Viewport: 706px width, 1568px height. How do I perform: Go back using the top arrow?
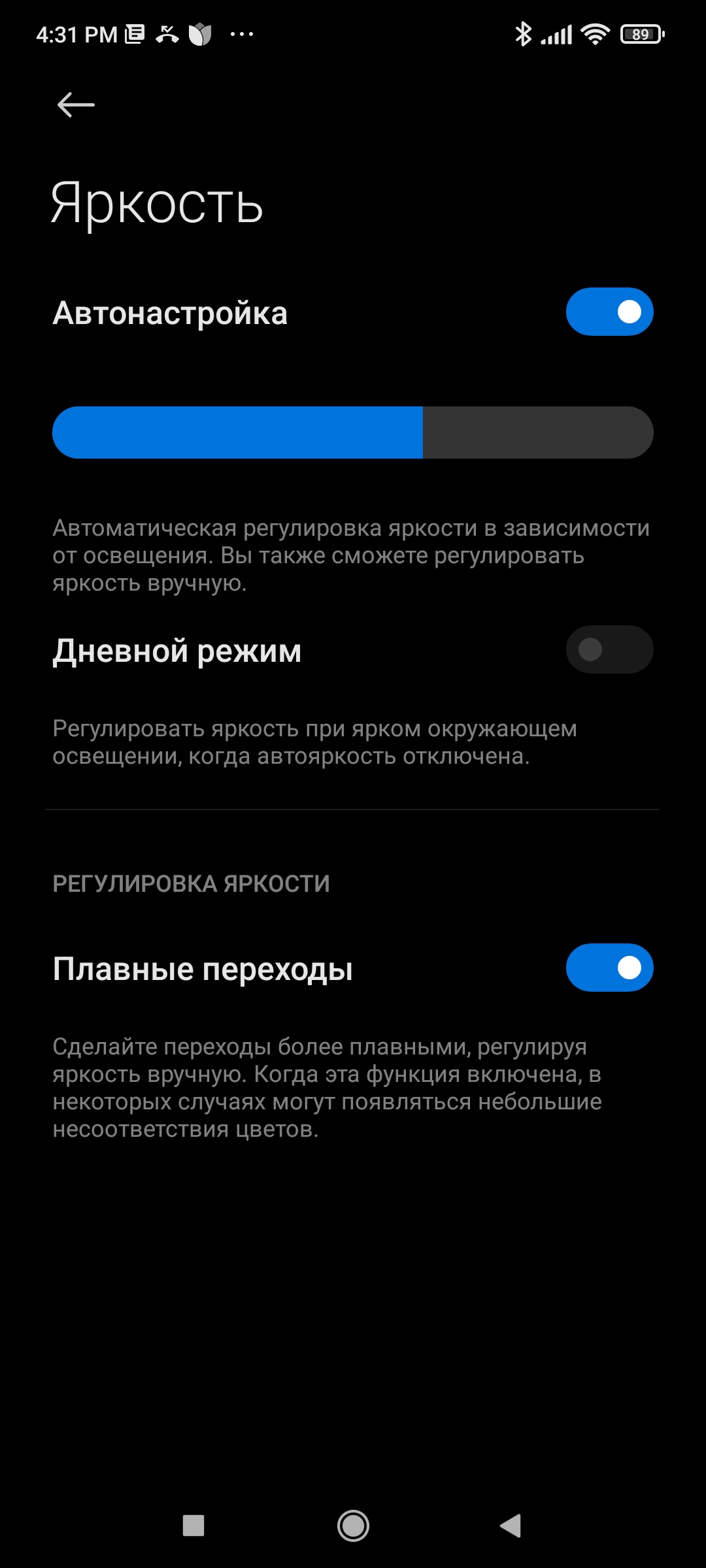(x=76, y=105)
